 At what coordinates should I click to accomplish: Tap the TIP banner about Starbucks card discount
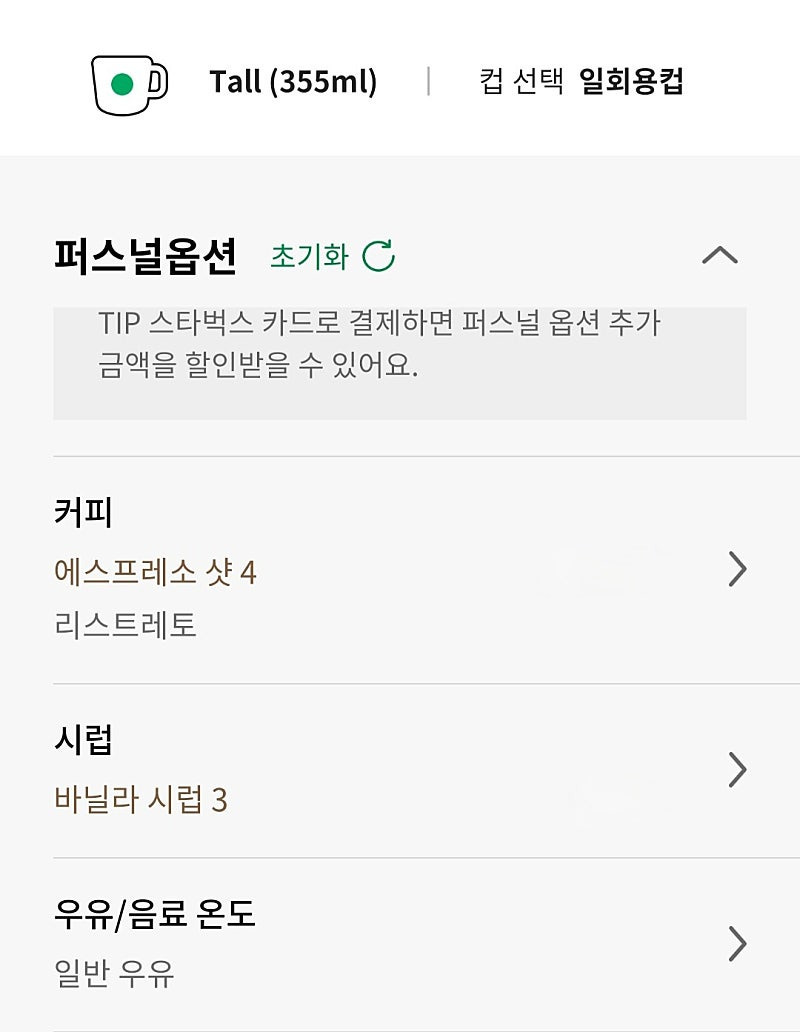[x=400, y=354]
